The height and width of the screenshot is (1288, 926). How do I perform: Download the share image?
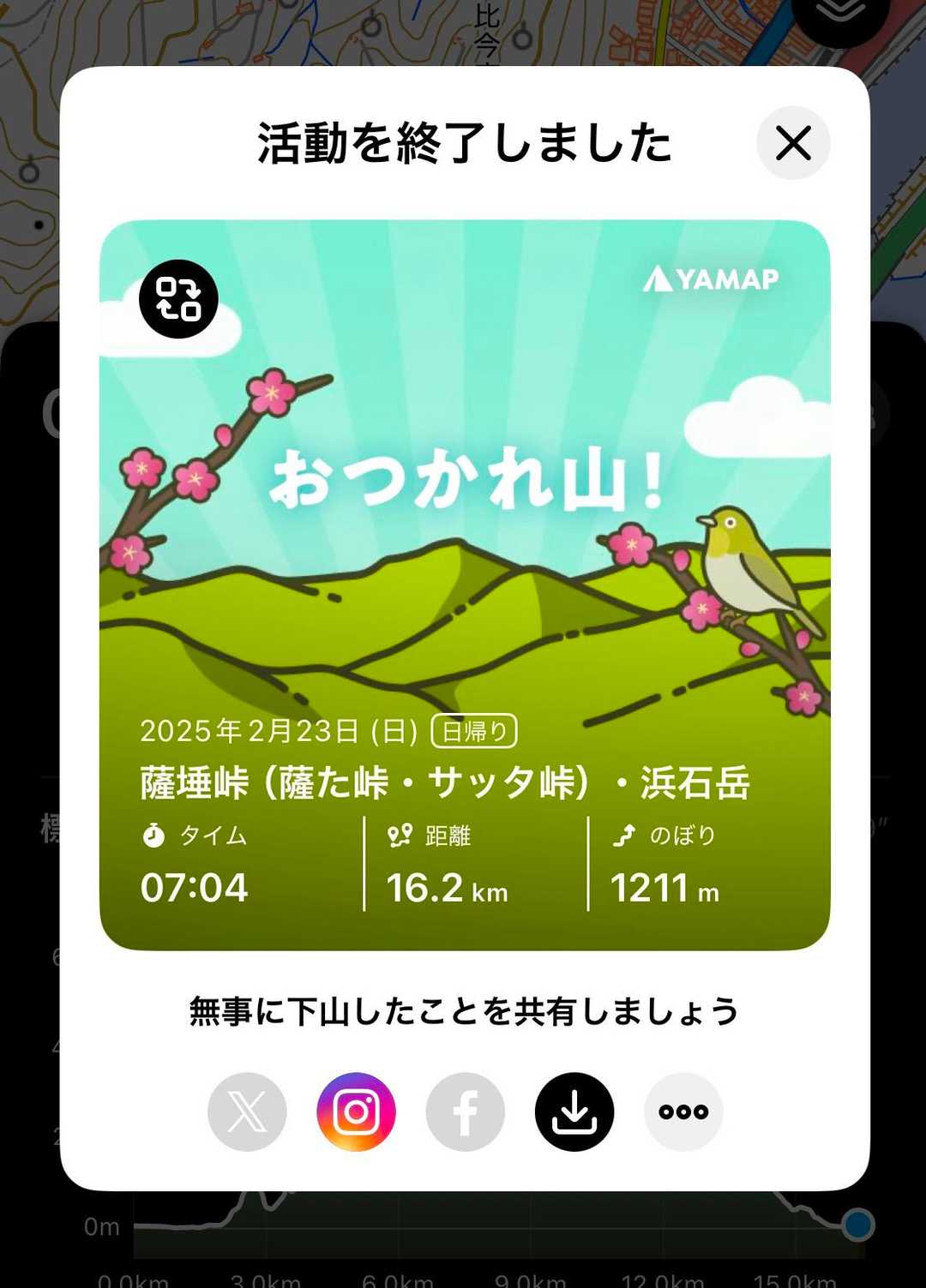coord(574,1111)
